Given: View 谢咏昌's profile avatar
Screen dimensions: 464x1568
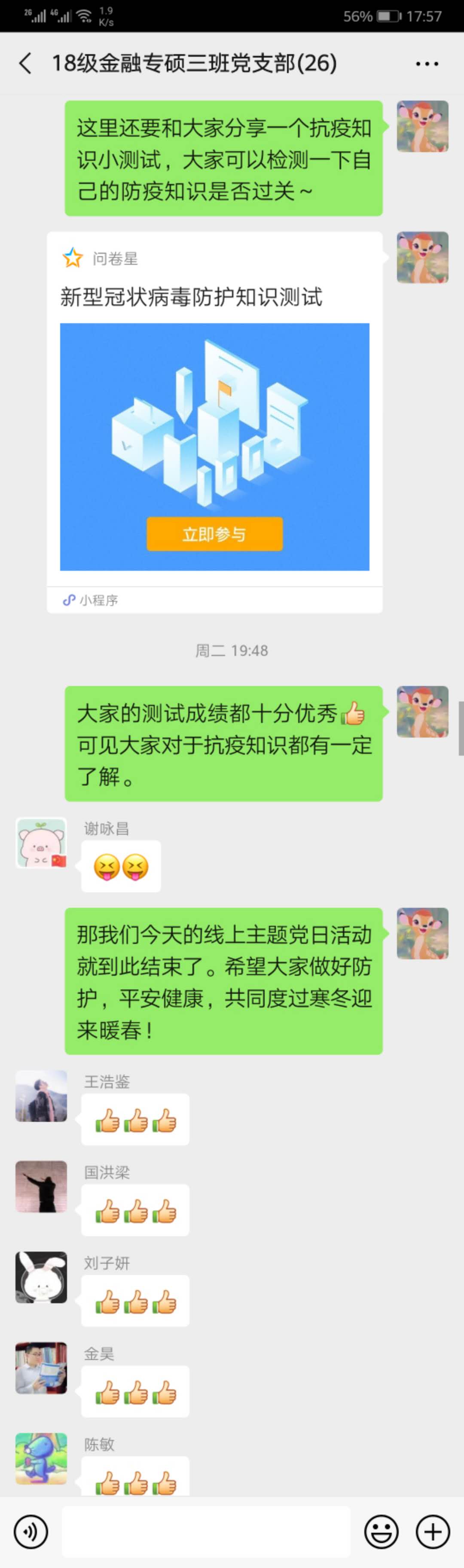Looking at the screenshot, I should 41,842.
